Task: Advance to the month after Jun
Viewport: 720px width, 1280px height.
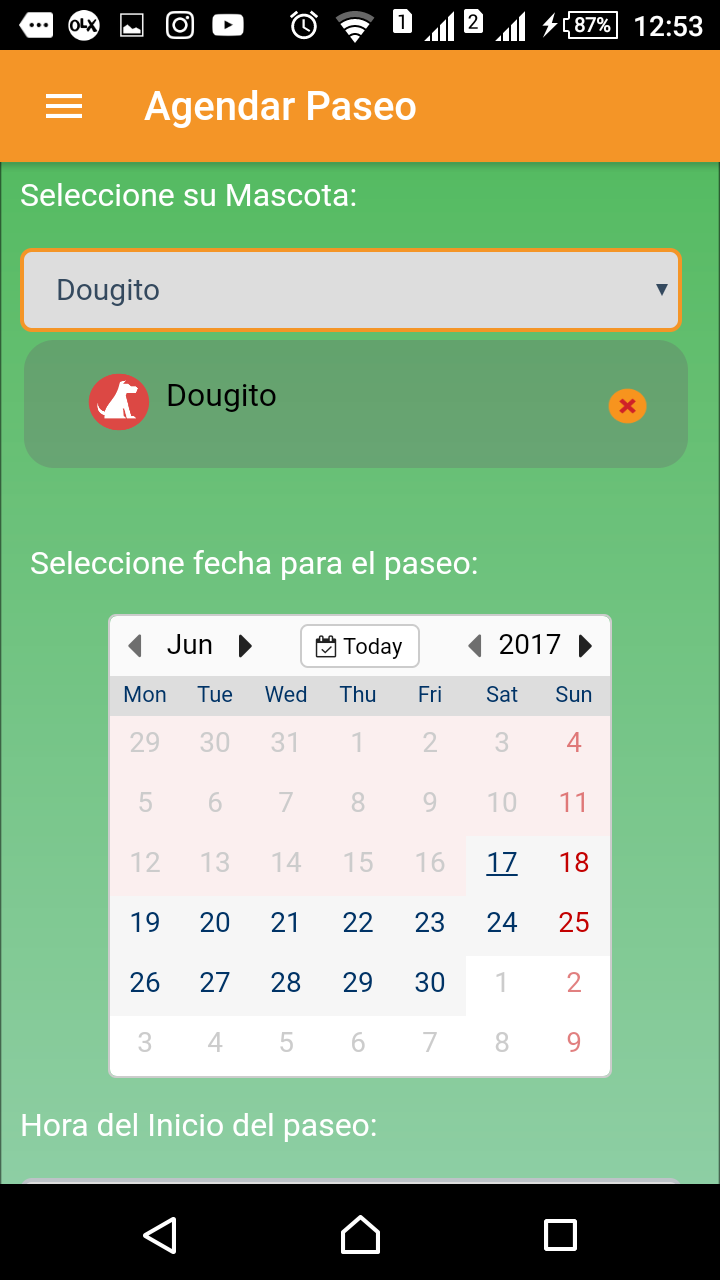Action: (245, 646)
